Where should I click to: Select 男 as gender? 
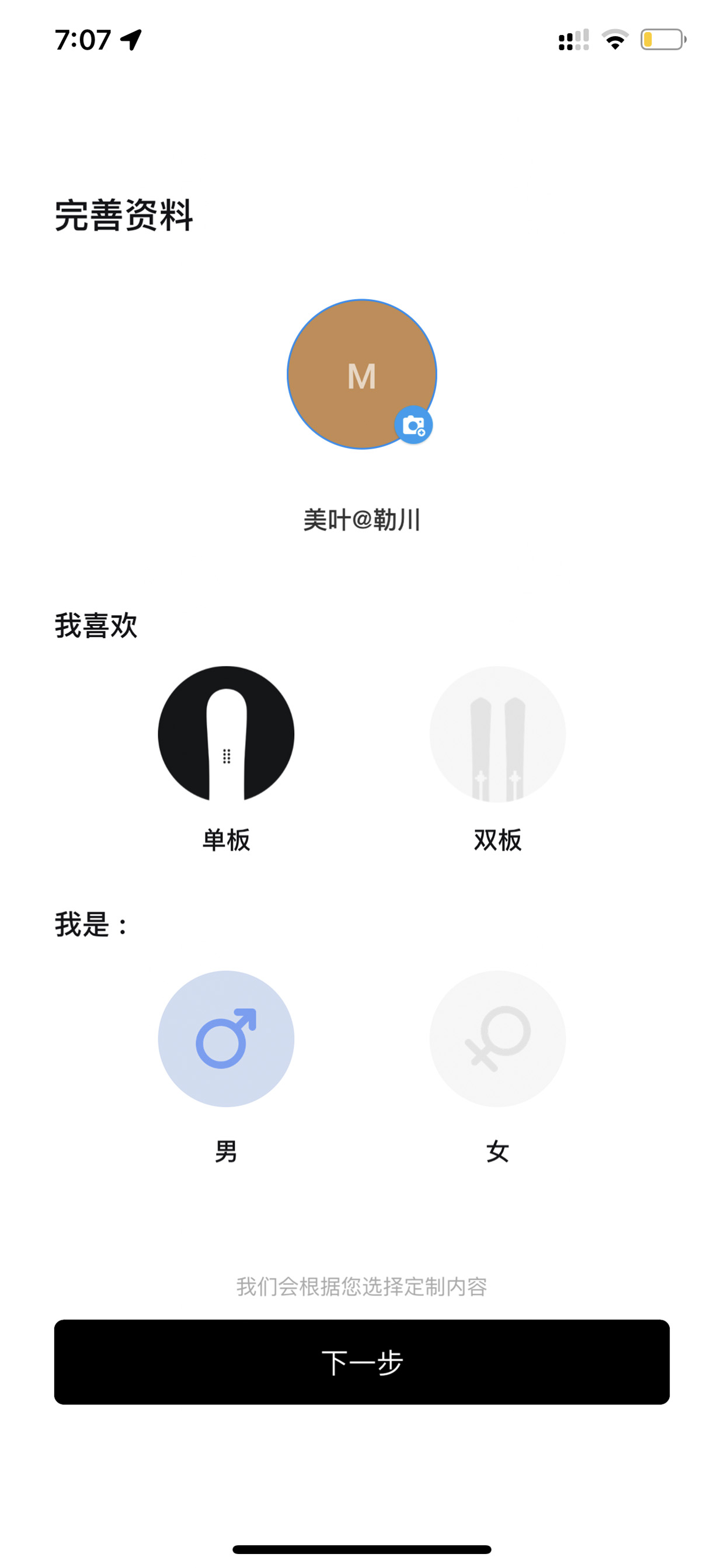click(x=226, y=1039)
